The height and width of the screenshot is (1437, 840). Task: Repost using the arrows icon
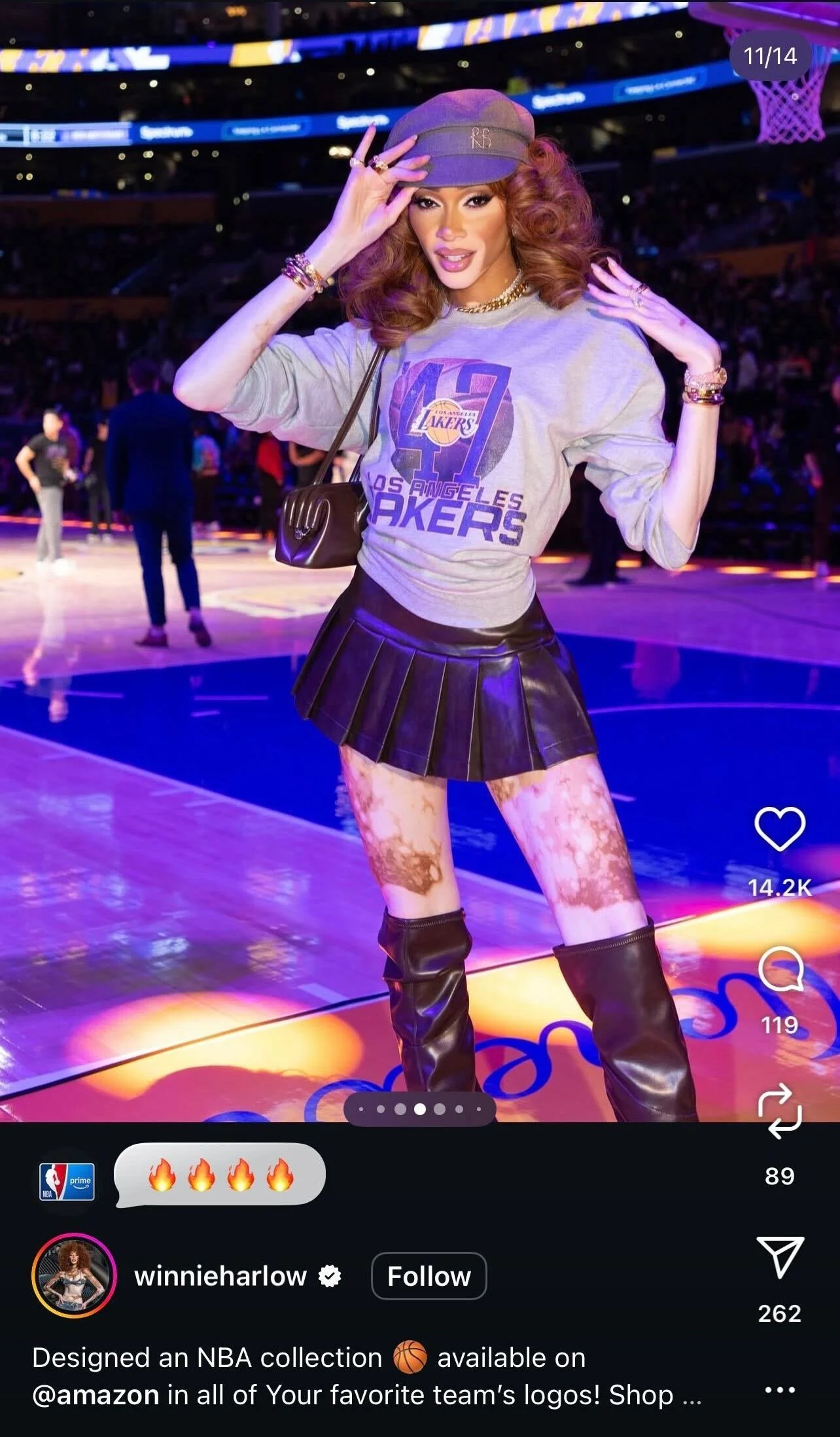(x=779, y=1110)
